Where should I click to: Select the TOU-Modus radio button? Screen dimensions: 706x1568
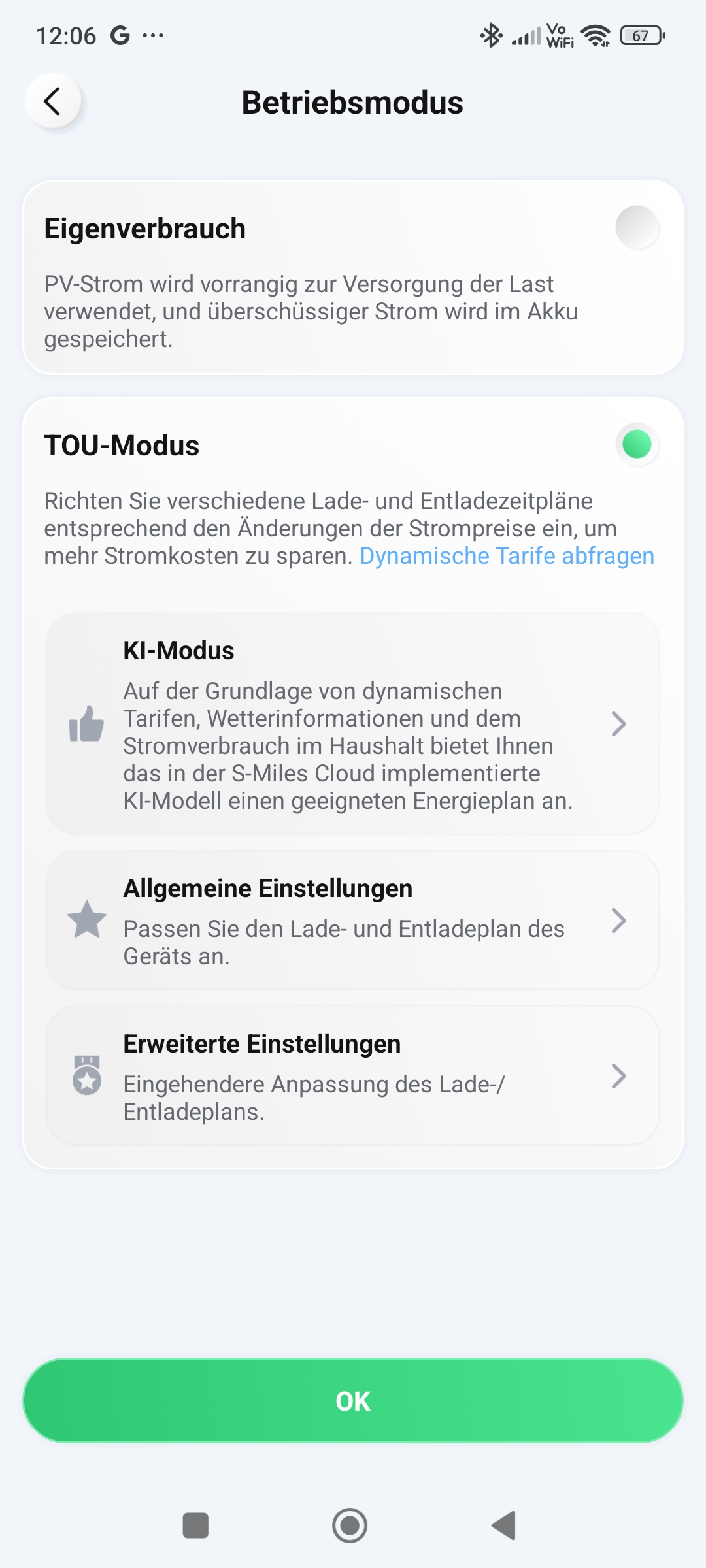tap(637, 445)
